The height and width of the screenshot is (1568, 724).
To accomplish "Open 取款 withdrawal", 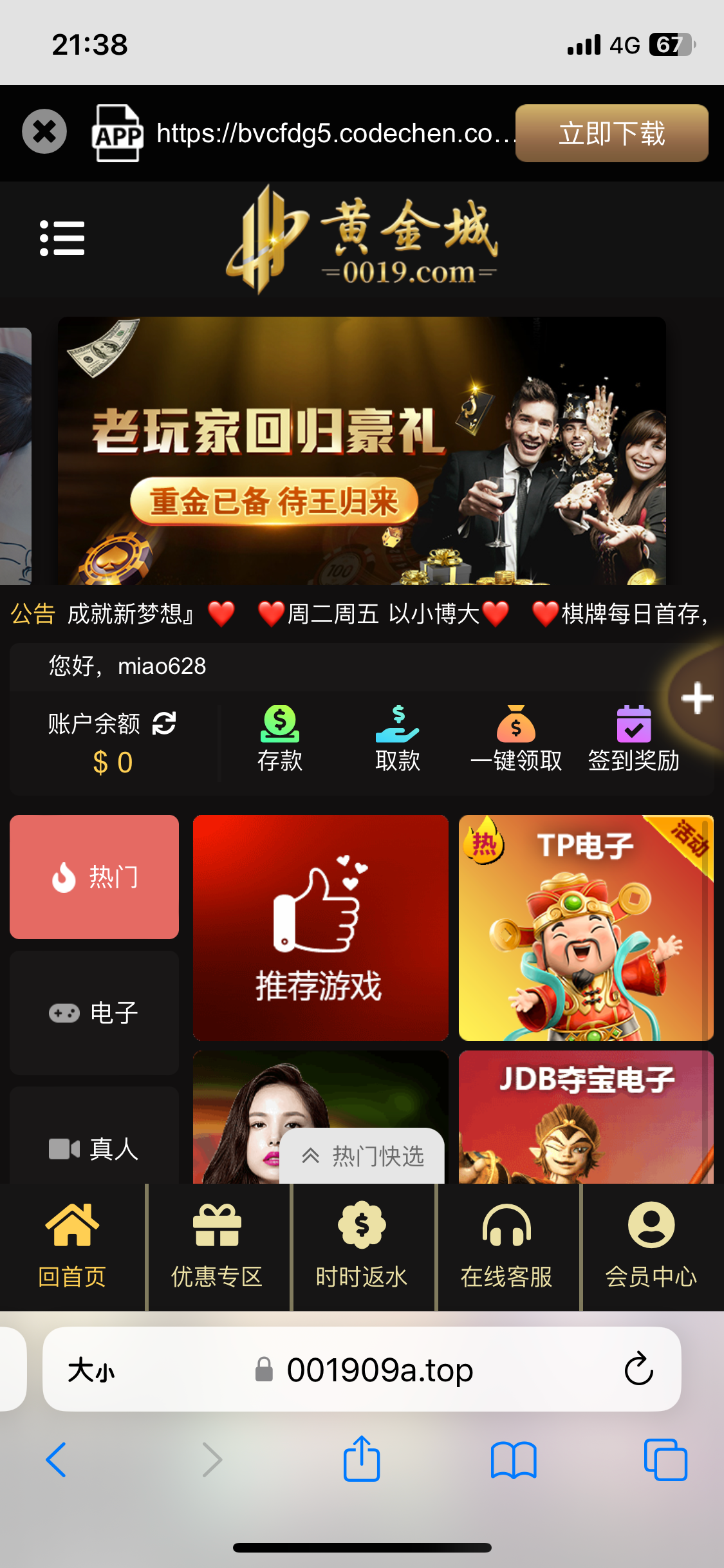I will click(397, 738).
